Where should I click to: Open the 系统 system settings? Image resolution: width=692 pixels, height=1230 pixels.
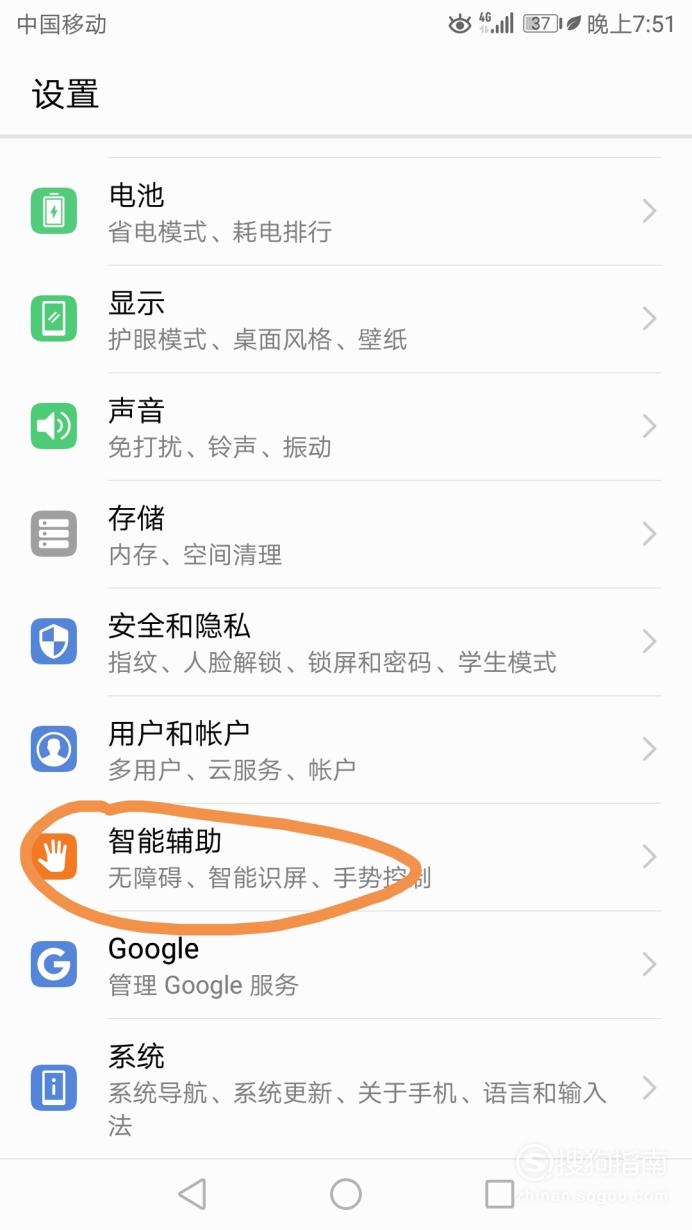point(346,1088)
